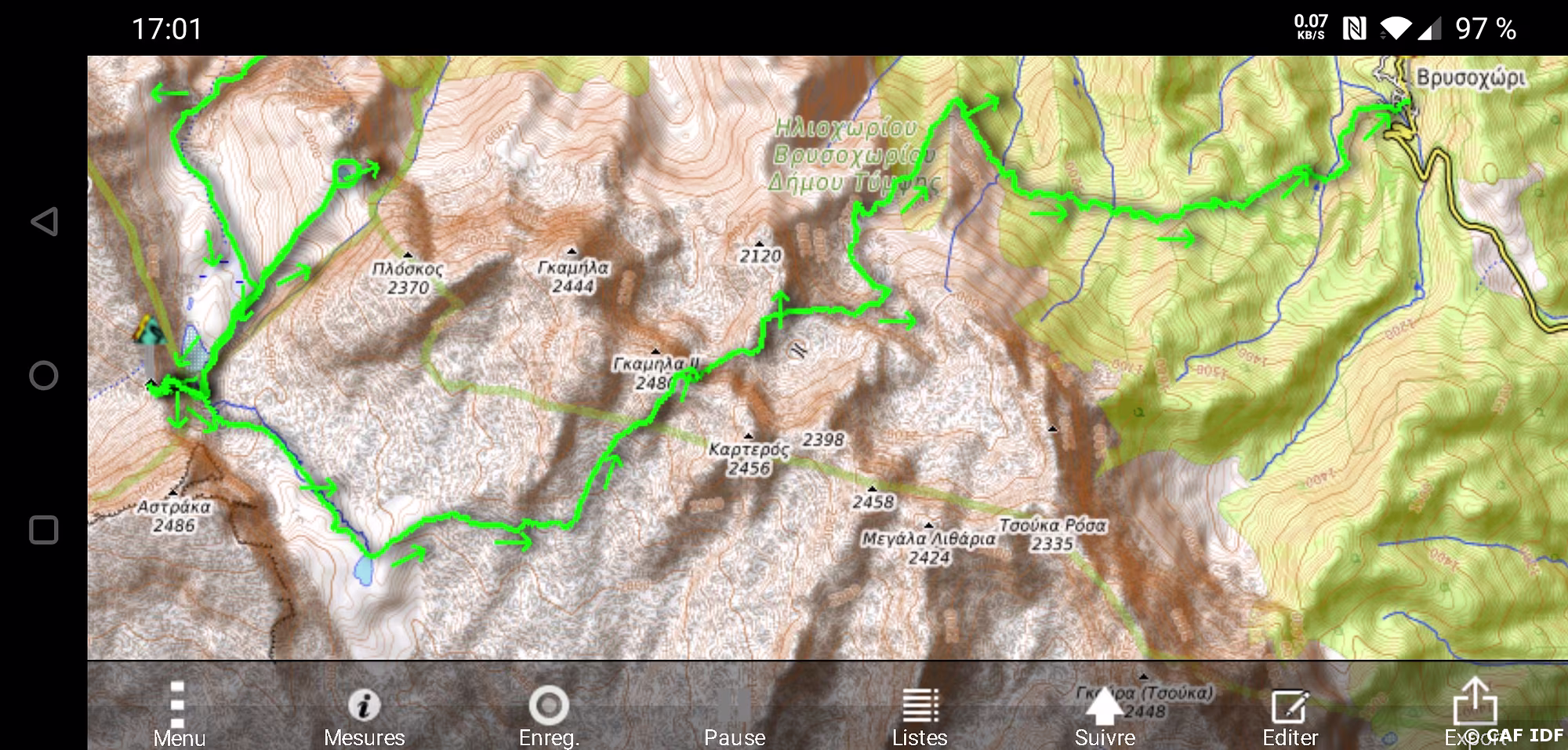The width and height of the screenshot is (1568, 750).
Task: Pause the track recording
Action: pos(734,712)
